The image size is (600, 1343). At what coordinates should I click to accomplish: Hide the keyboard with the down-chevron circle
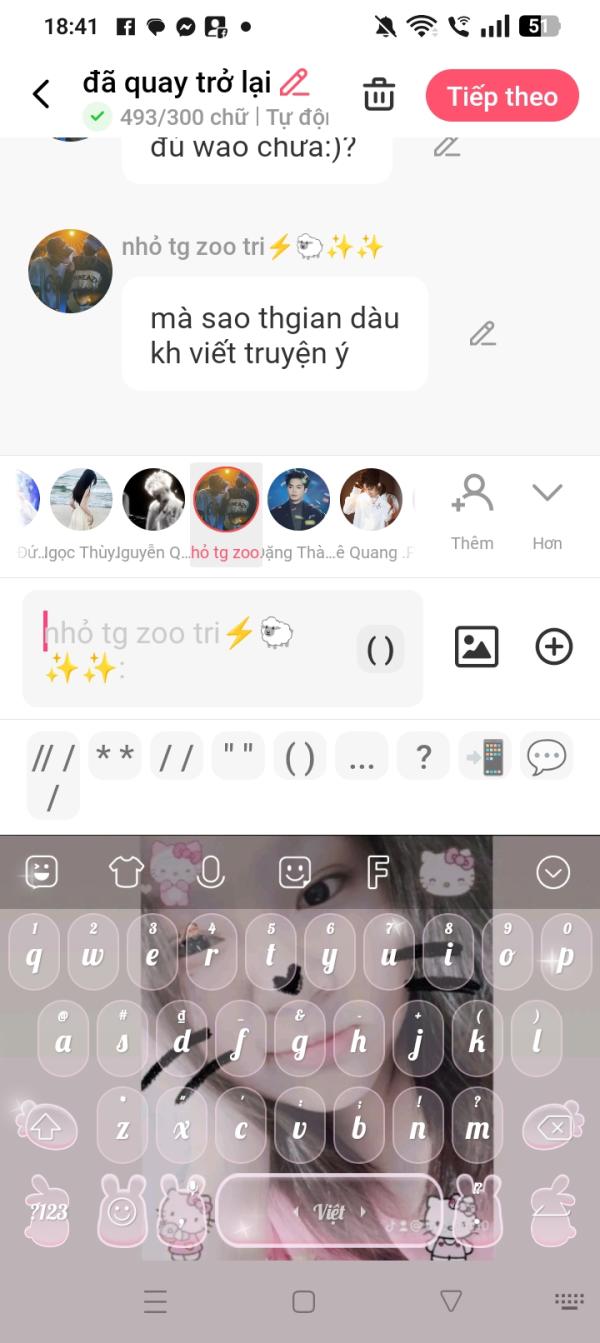pos(553,873)
